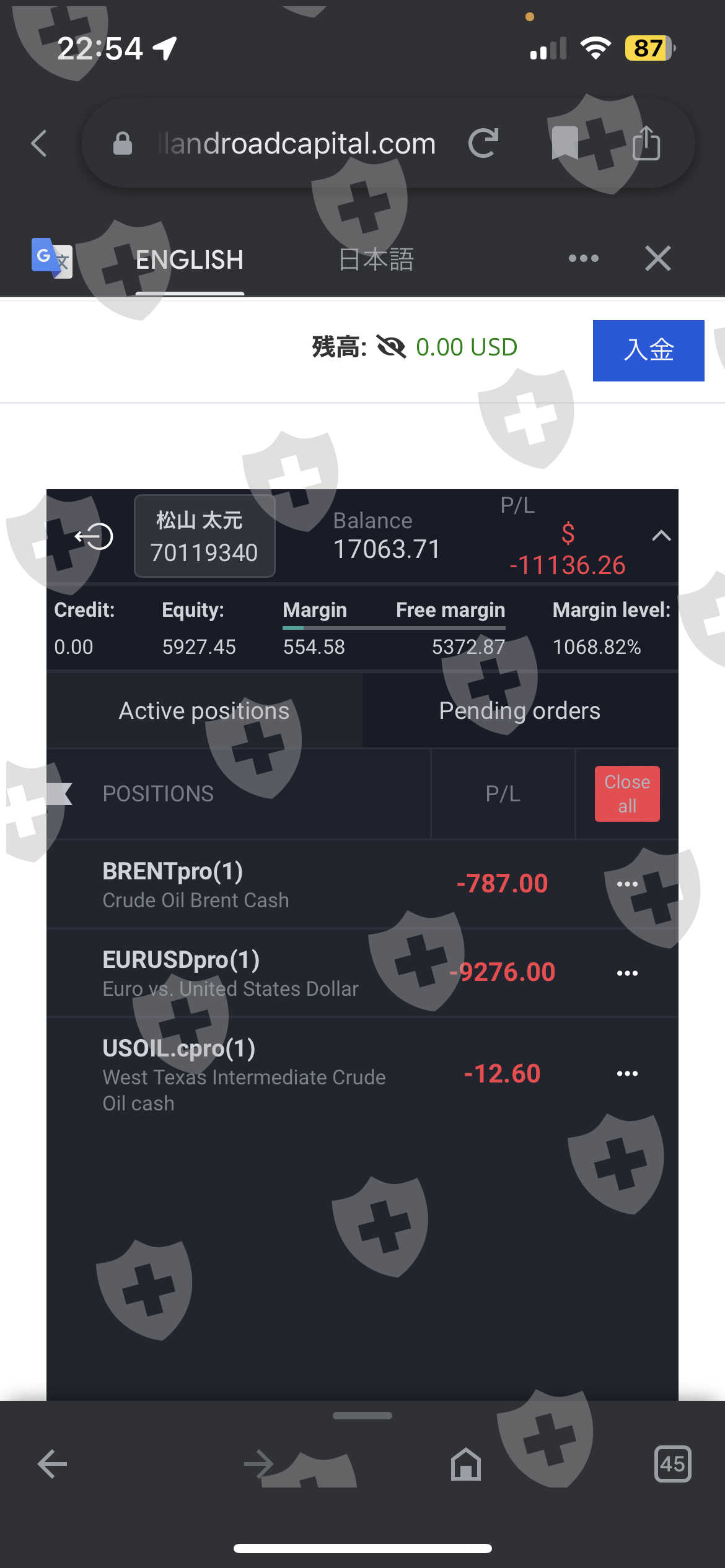
Task: Open translate bar more options
Action: tap(583, 258)
